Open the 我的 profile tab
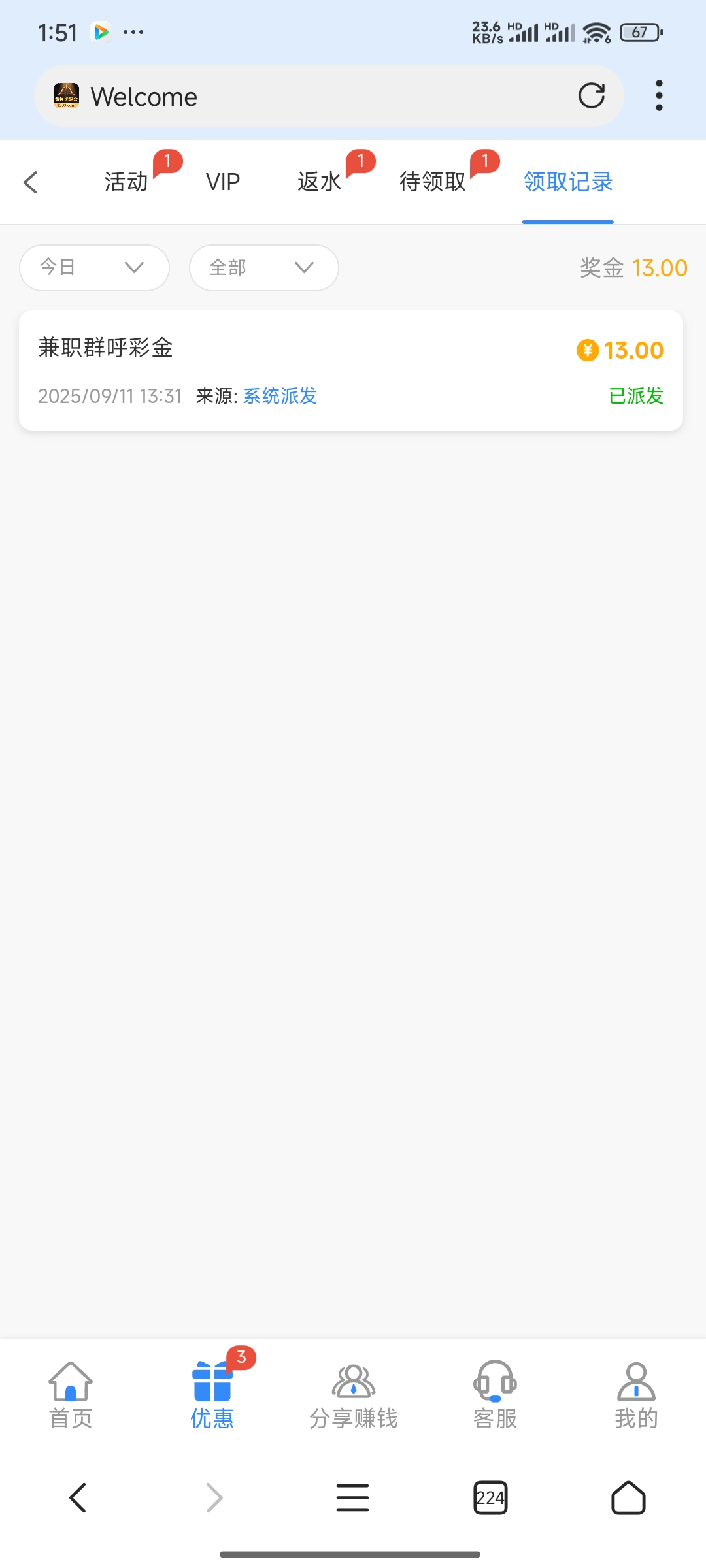706x1568 pixels. coord(636,1395)
